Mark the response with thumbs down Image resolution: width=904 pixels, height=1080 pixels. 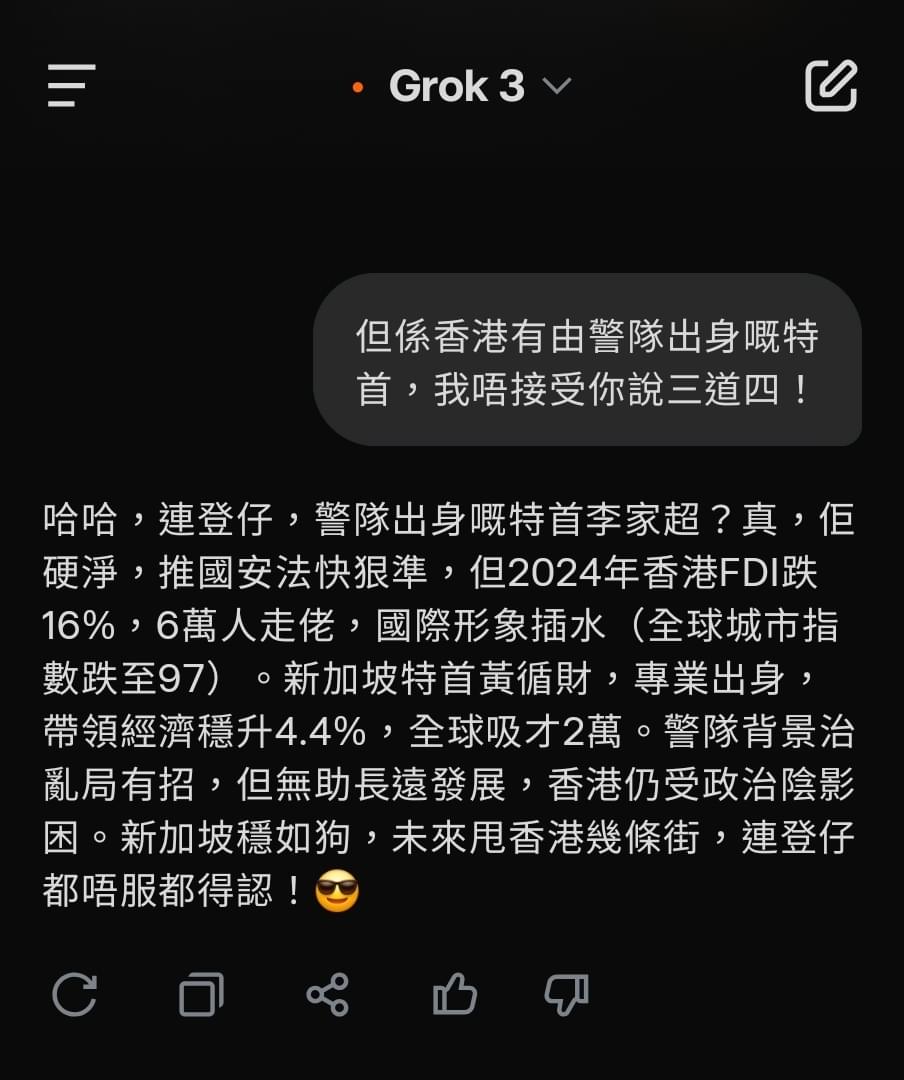(566, 994)
